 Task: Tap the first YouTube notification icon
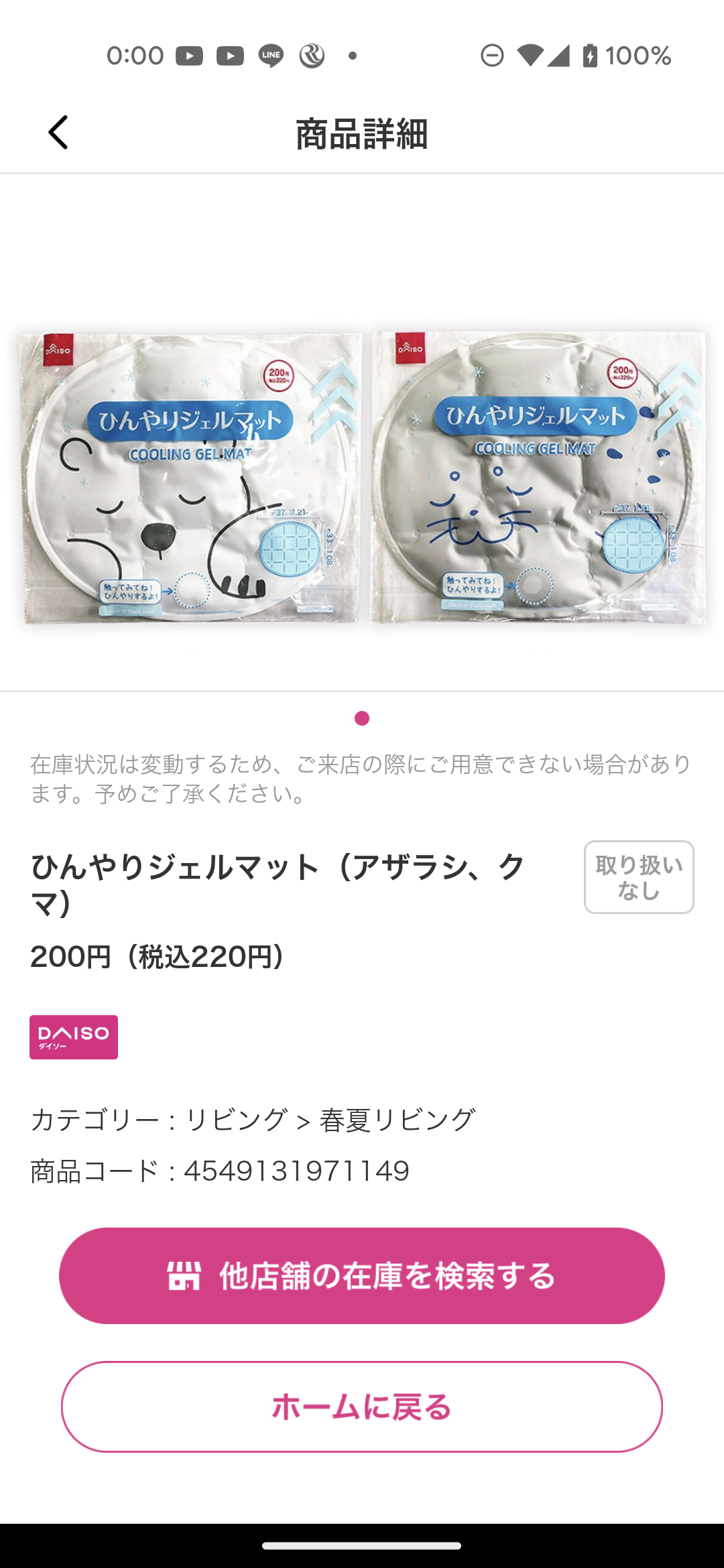(190, 55)
